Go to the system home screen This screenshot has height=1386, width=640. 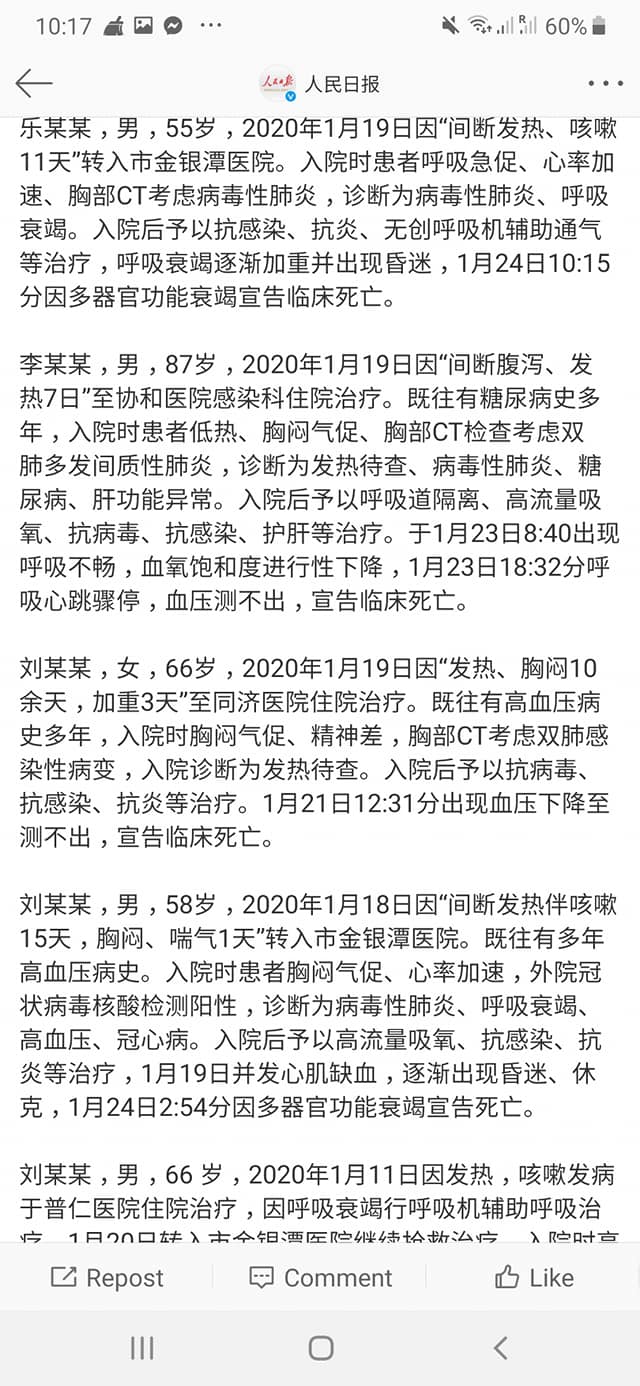coord(320,1348)
